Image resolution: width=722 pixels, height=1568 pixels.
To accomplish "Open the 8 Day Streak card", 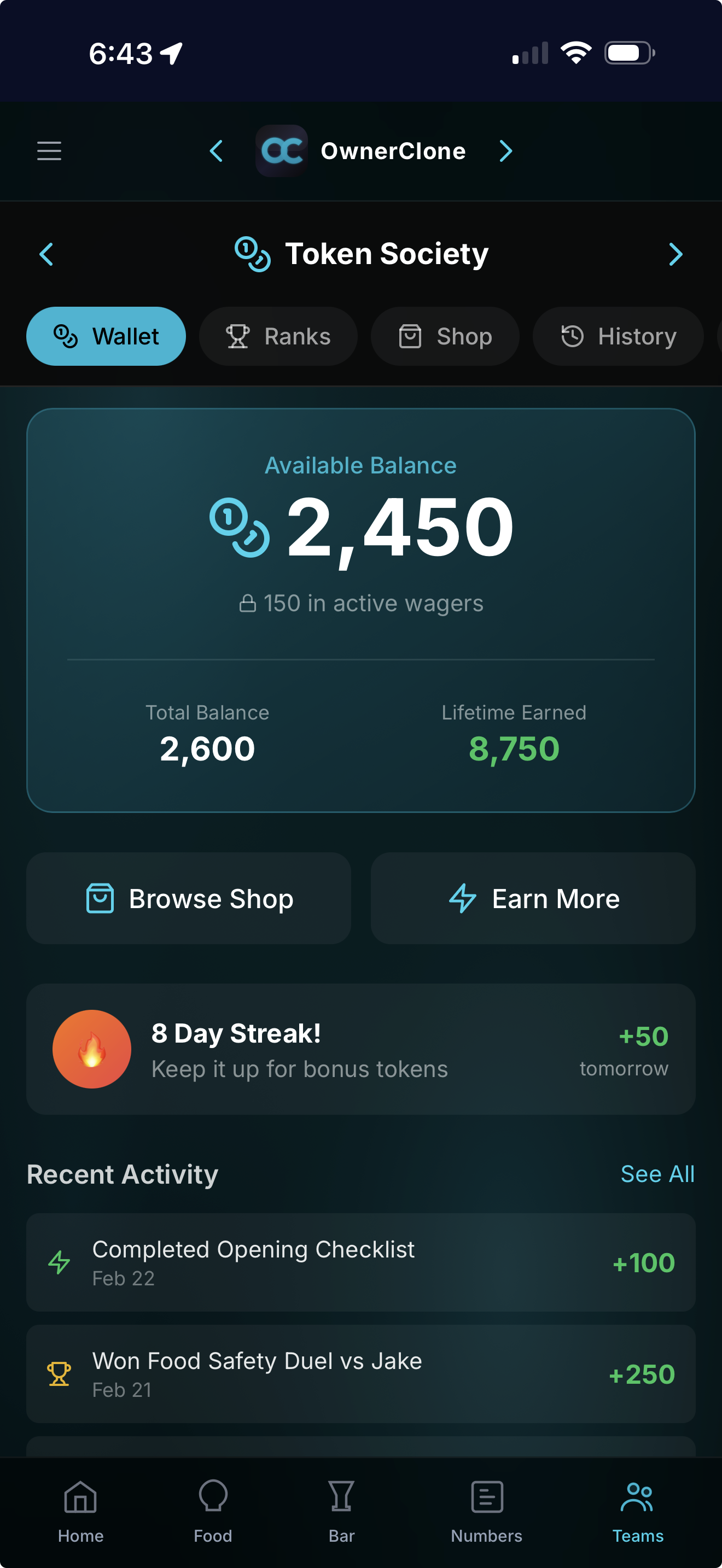I will pos(360,1049).
